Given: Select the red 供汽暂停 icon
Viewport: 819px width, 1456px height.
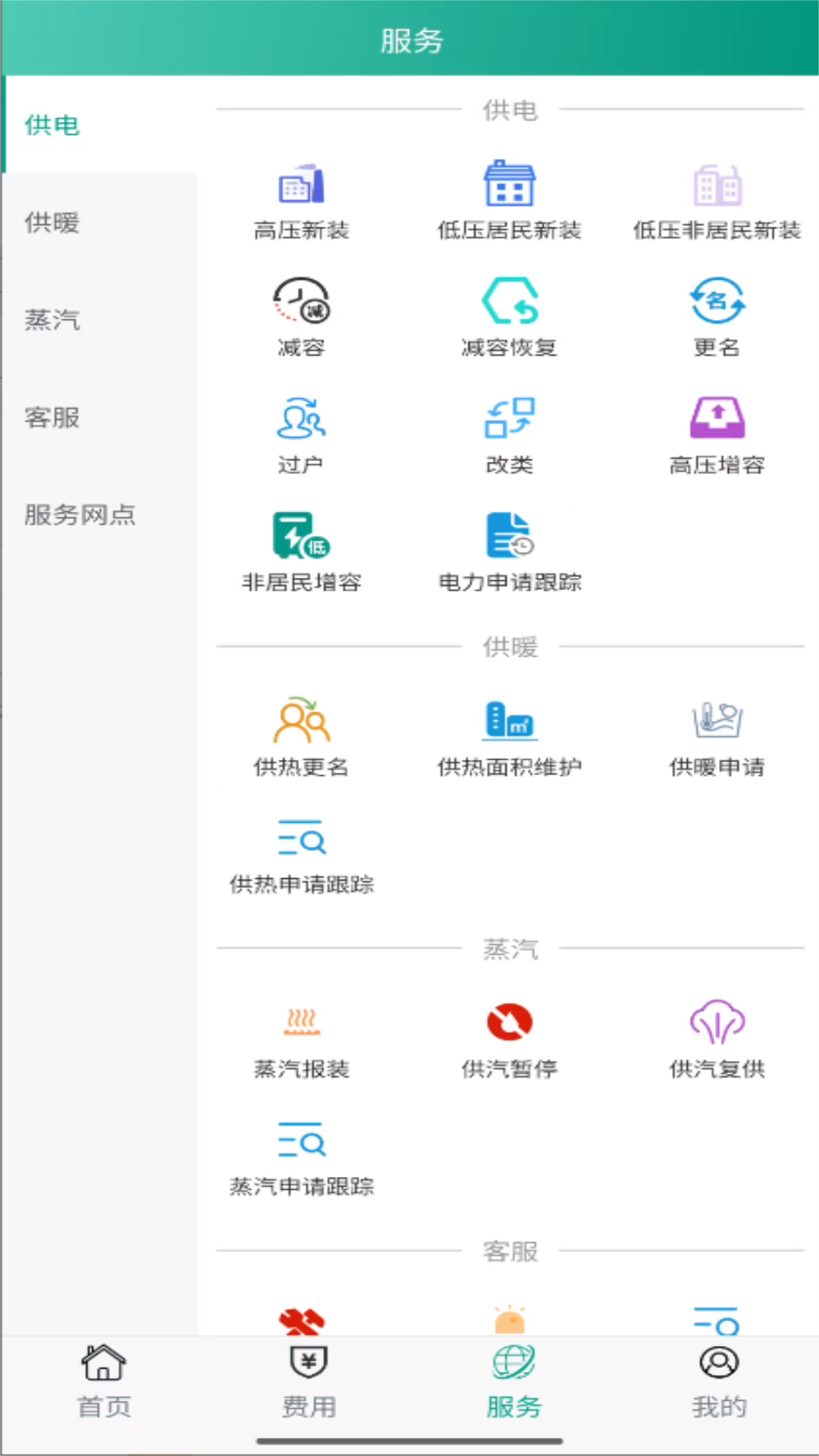Looking at the screenshot, I should [x=510, y=1022].
